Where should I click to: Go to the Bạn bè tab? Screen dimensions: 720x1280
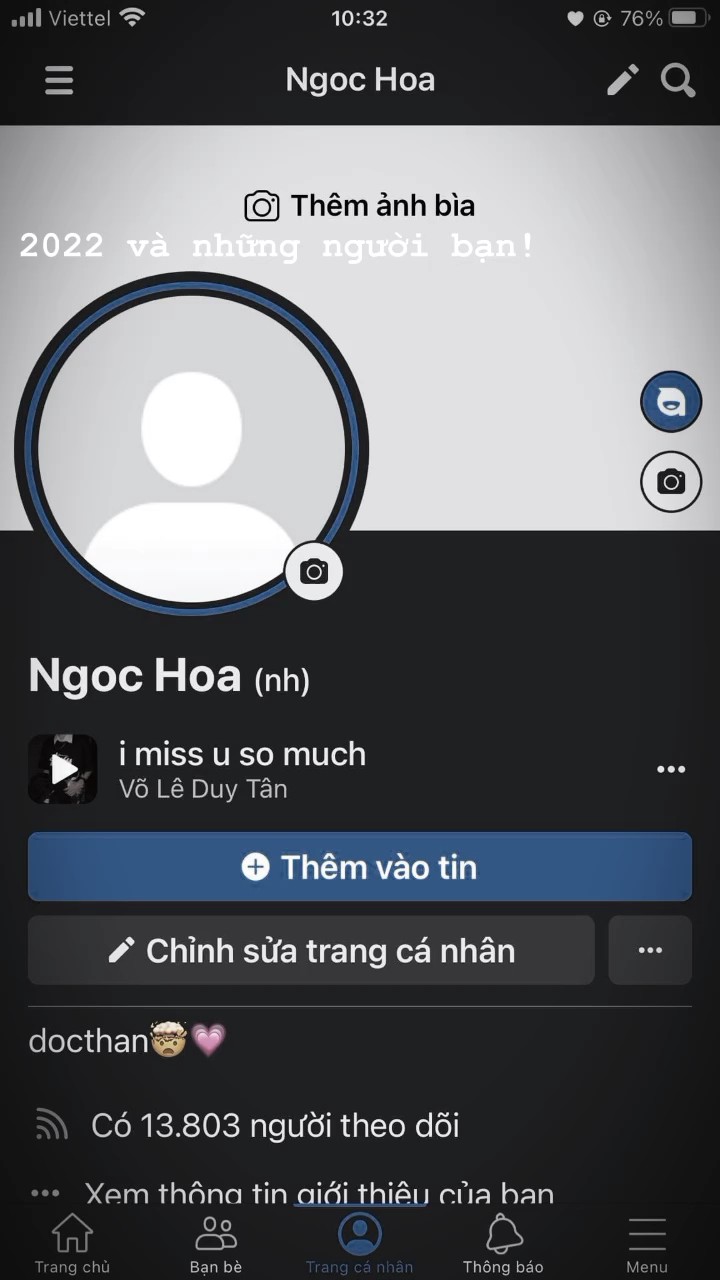pos(216,1244)
